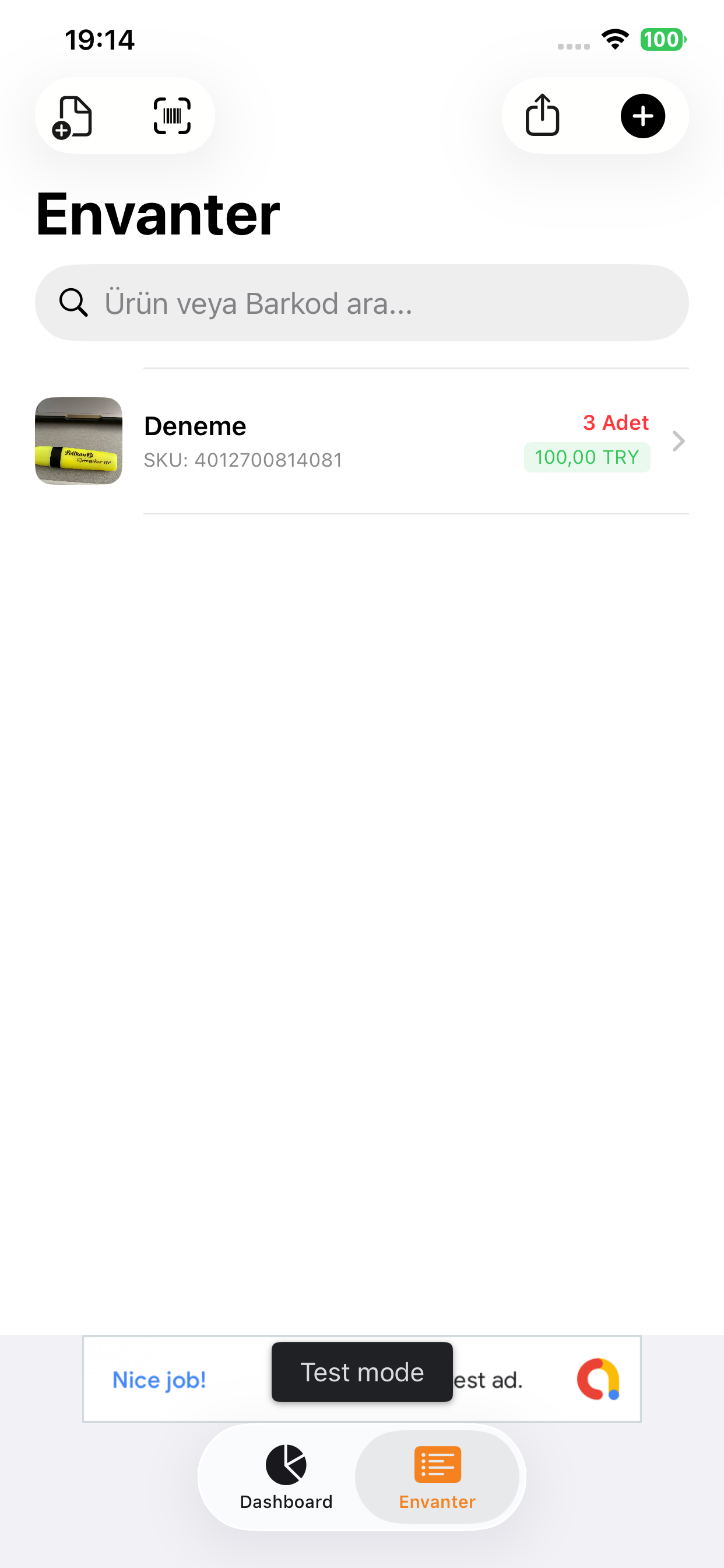
Task: Tap the document-with-plus import icon
Action: pyautogui.click(x=73, y=116)
